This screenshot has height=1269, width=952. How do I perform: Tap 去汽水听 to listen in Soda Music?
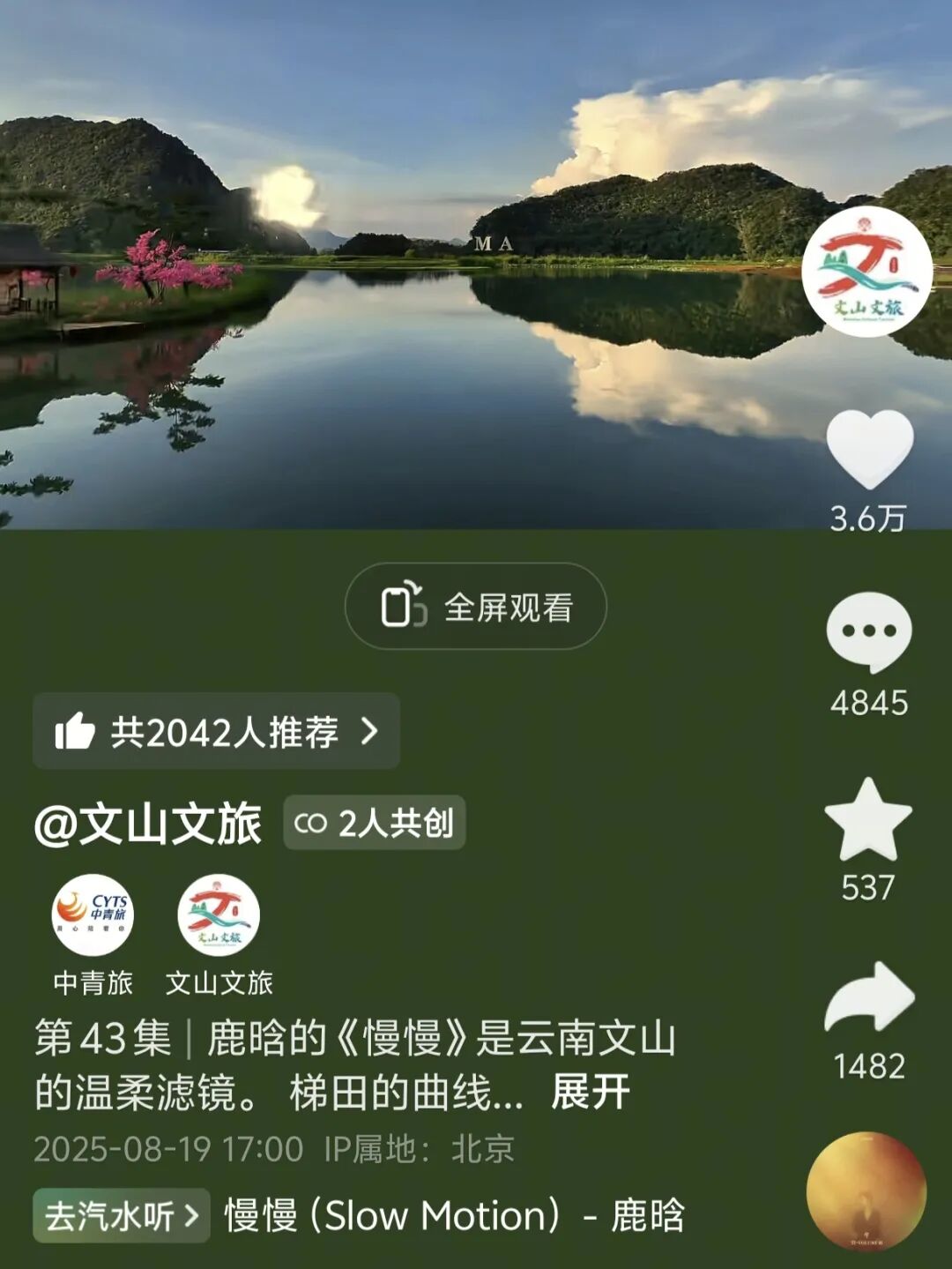(x=122, y=1215)
